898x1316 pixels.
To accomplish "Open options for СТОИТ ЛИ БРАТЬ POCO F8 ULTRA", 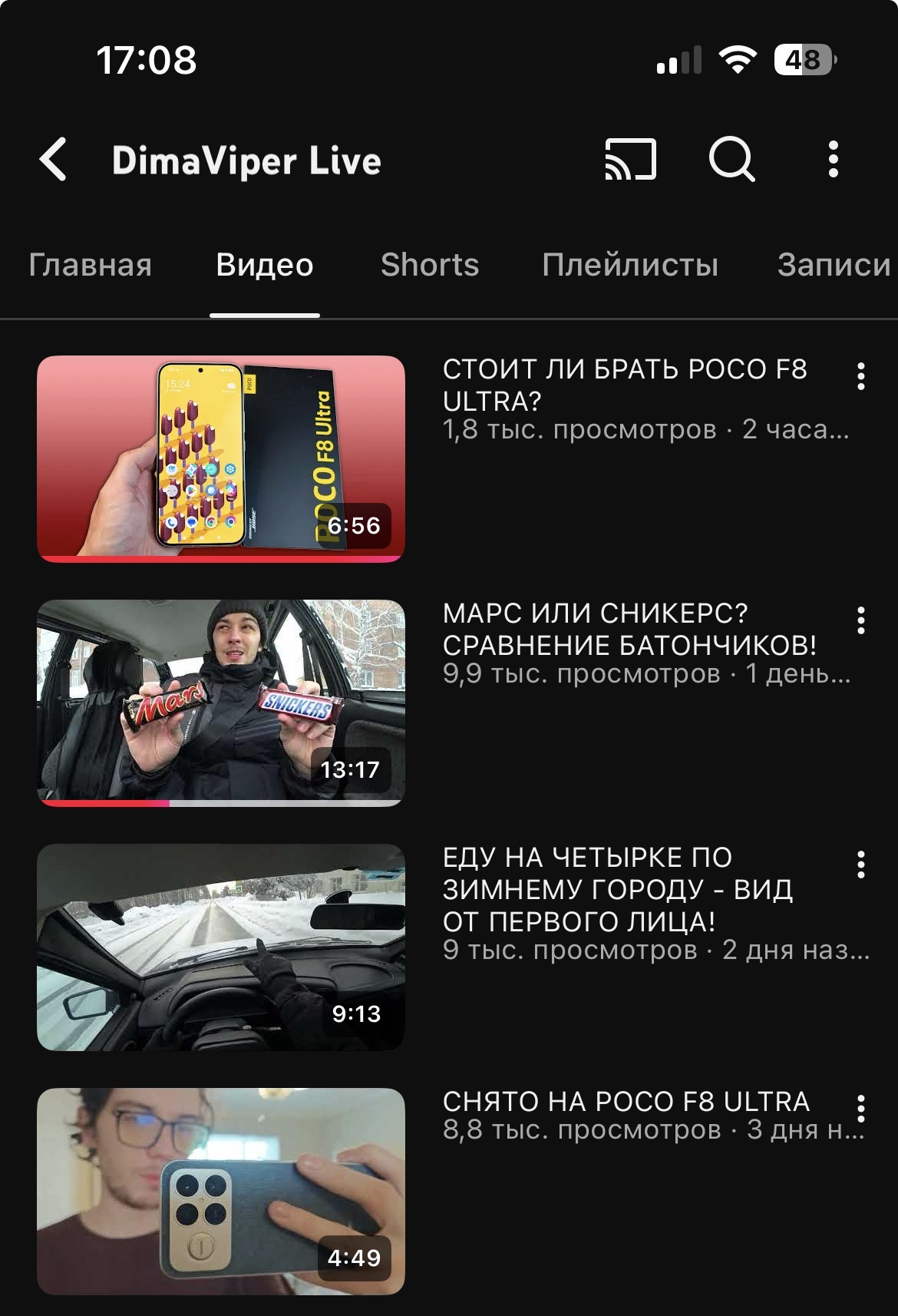I will 861,376.
